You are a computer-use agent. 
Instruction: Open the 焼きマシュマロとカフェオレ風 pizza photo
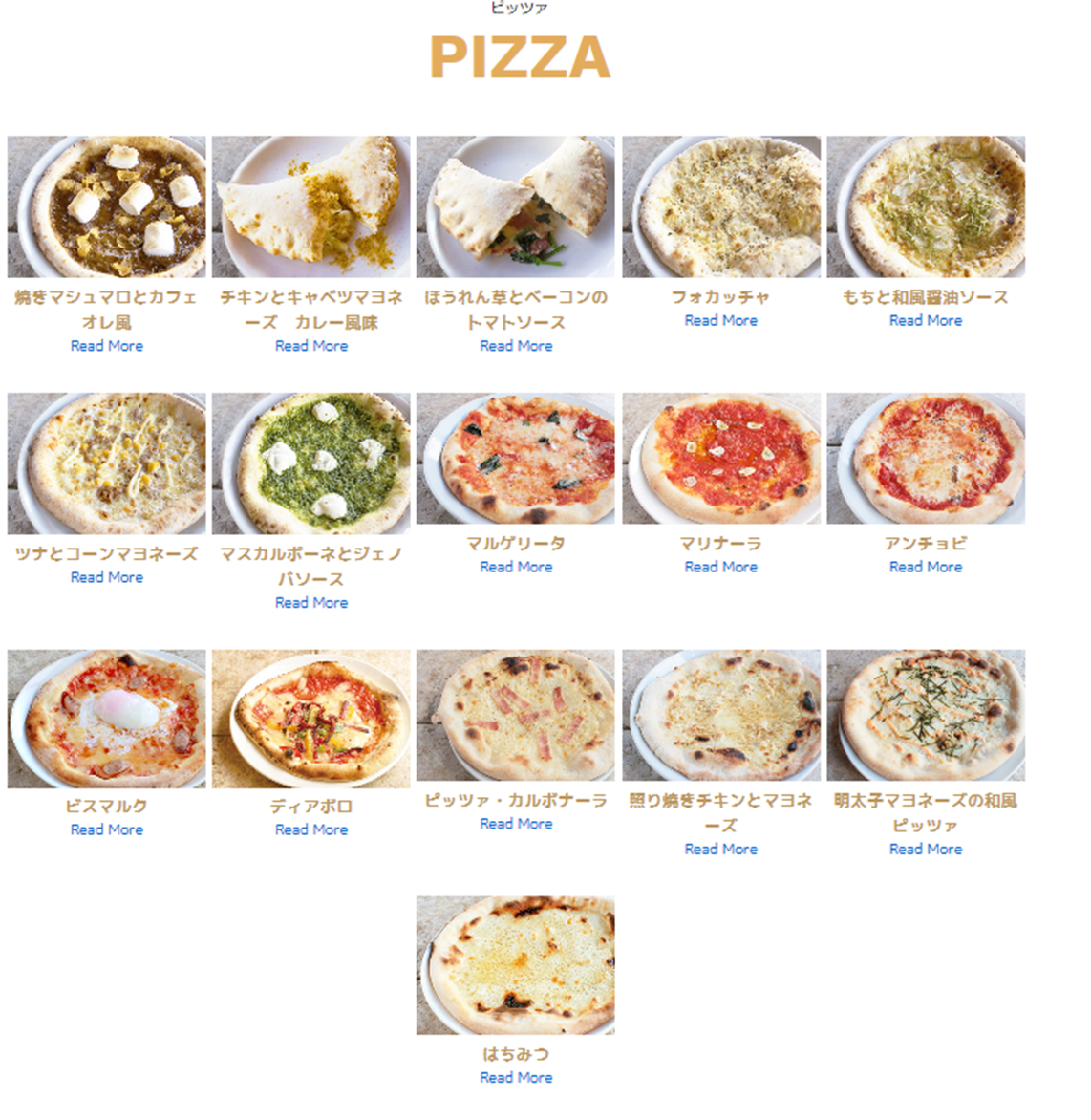click(107, 206)
